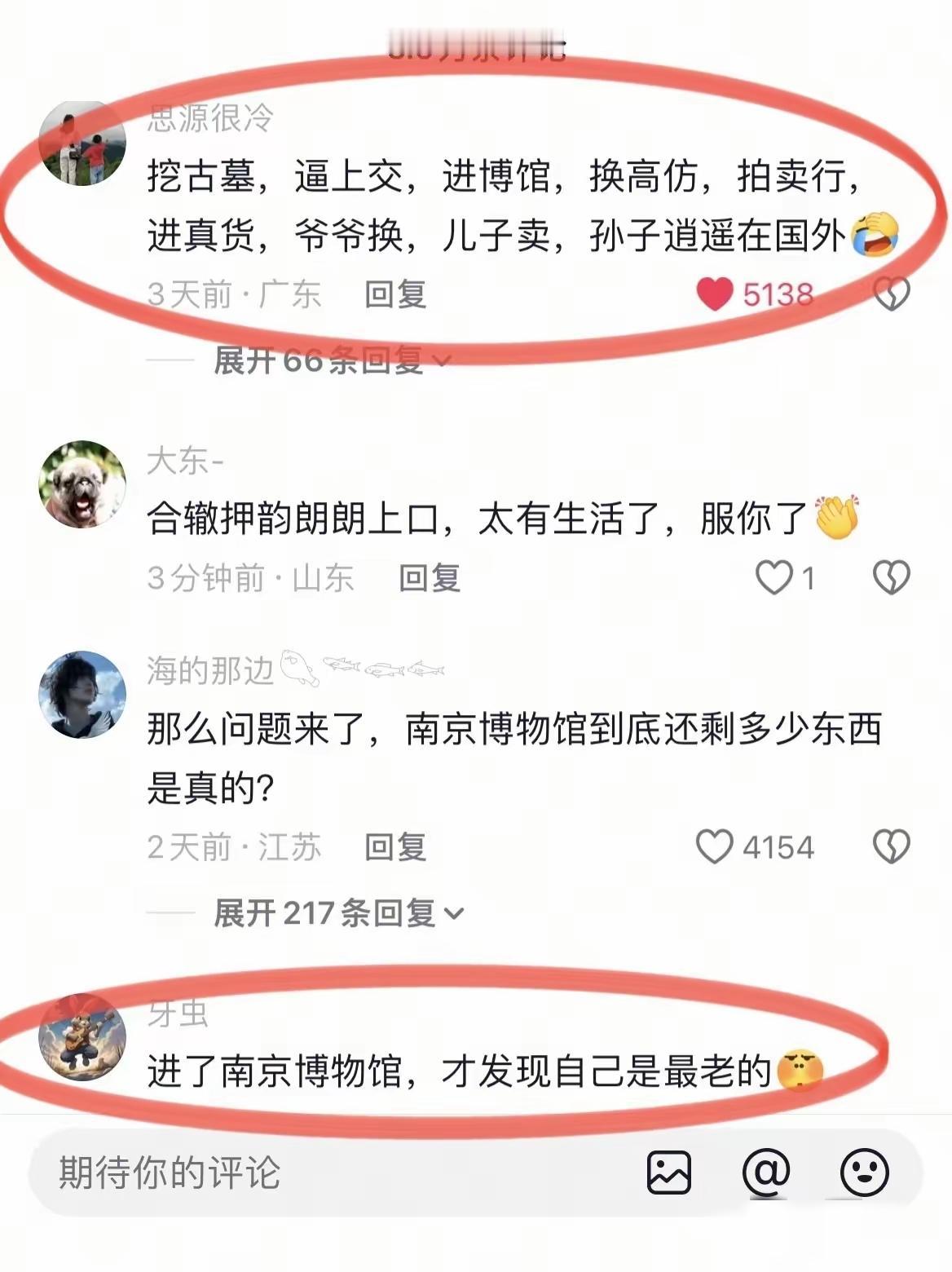Reply to 海的那边's comment via 回复
Viewport: 952px width, 1272px height.
(x=399, y=848)
